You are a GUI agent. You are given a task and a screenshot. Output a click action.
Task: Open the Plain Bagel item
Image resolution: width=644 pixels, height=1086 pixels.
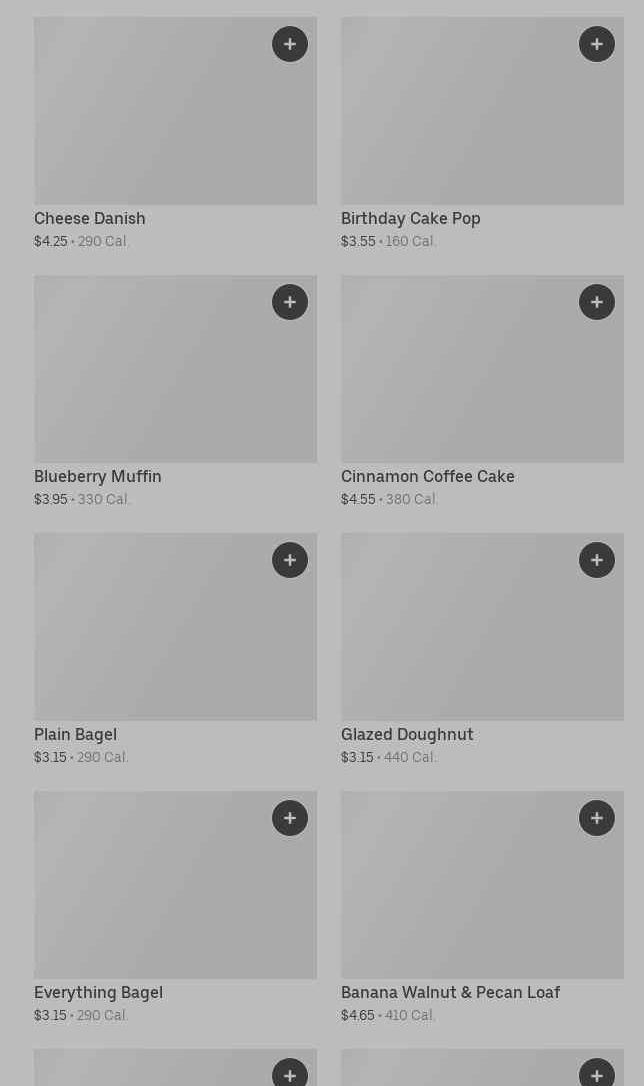tap(150, 638)
